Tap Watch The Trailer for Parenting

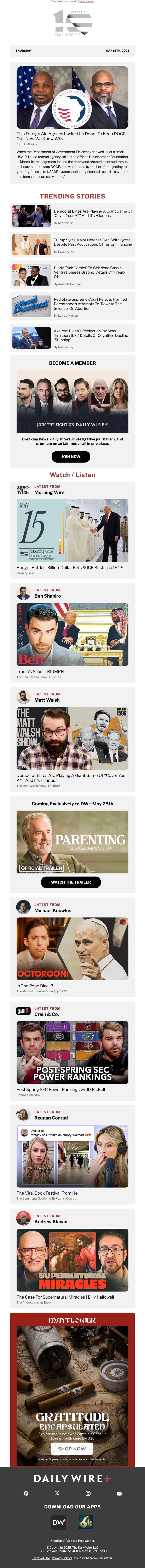click(x=71, y=882)
